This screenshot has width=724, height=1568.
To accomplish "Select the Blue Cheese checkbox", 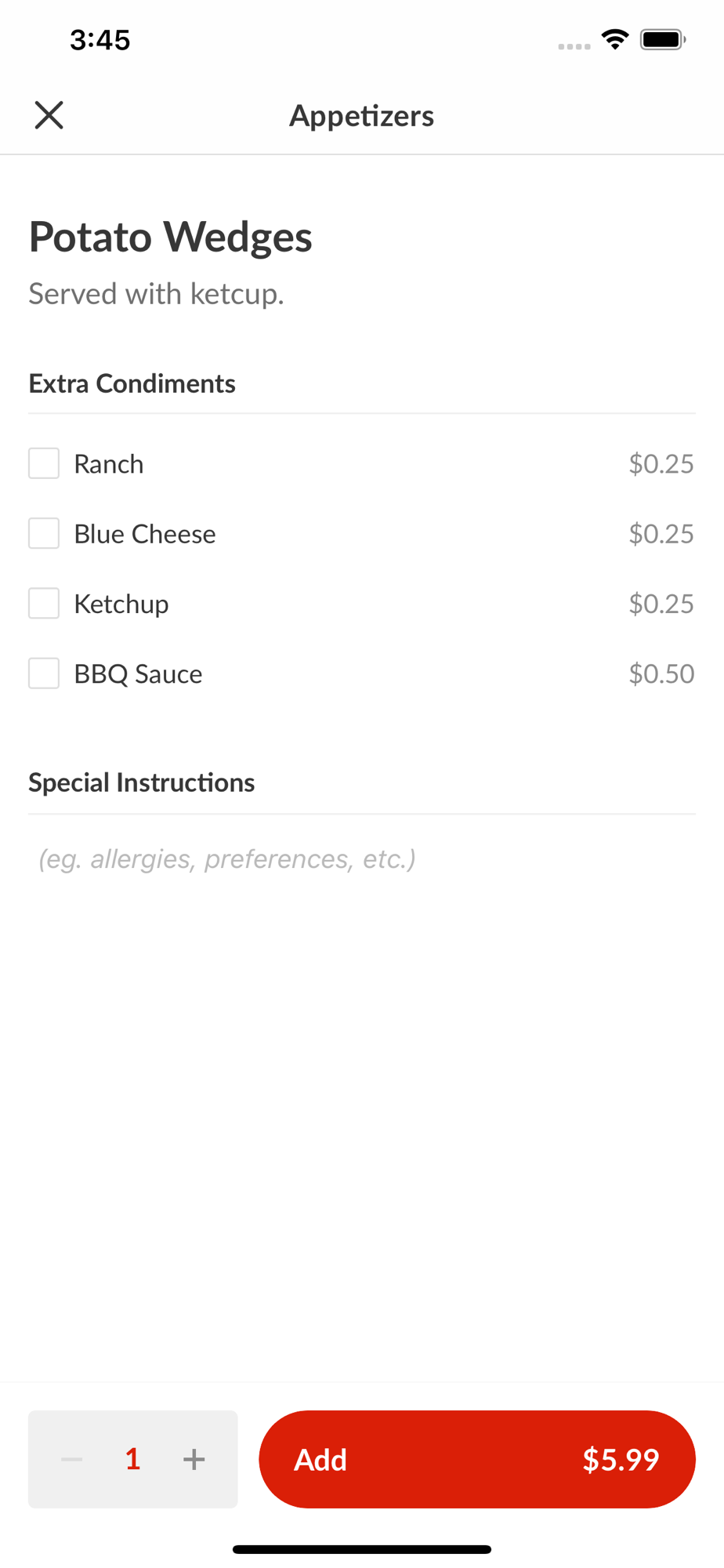I will coord(44,533).
